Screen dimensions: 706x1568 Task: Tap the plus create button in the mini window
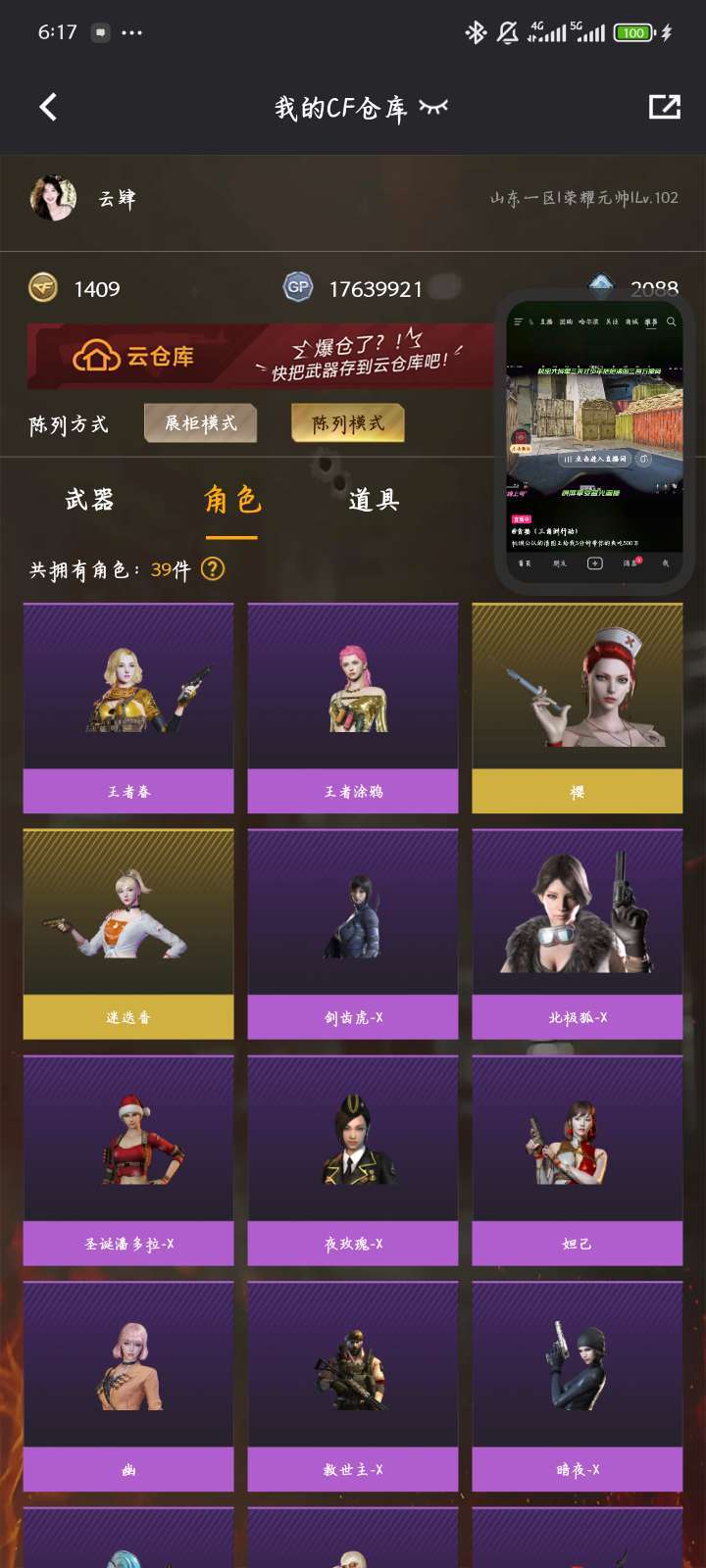point(595,563)
